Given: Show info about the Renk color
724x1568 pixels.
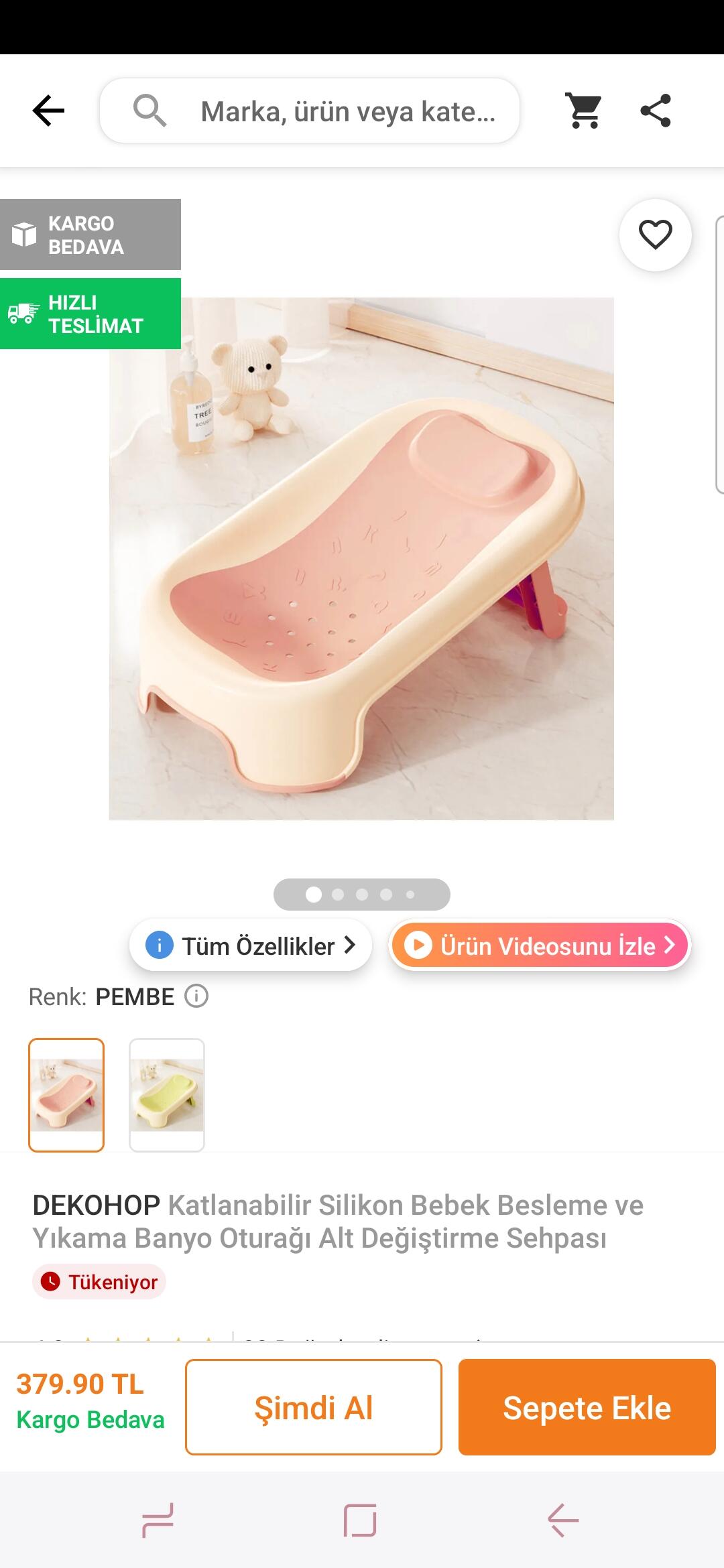Looking at the screenshot, I should tap(196, 996).
